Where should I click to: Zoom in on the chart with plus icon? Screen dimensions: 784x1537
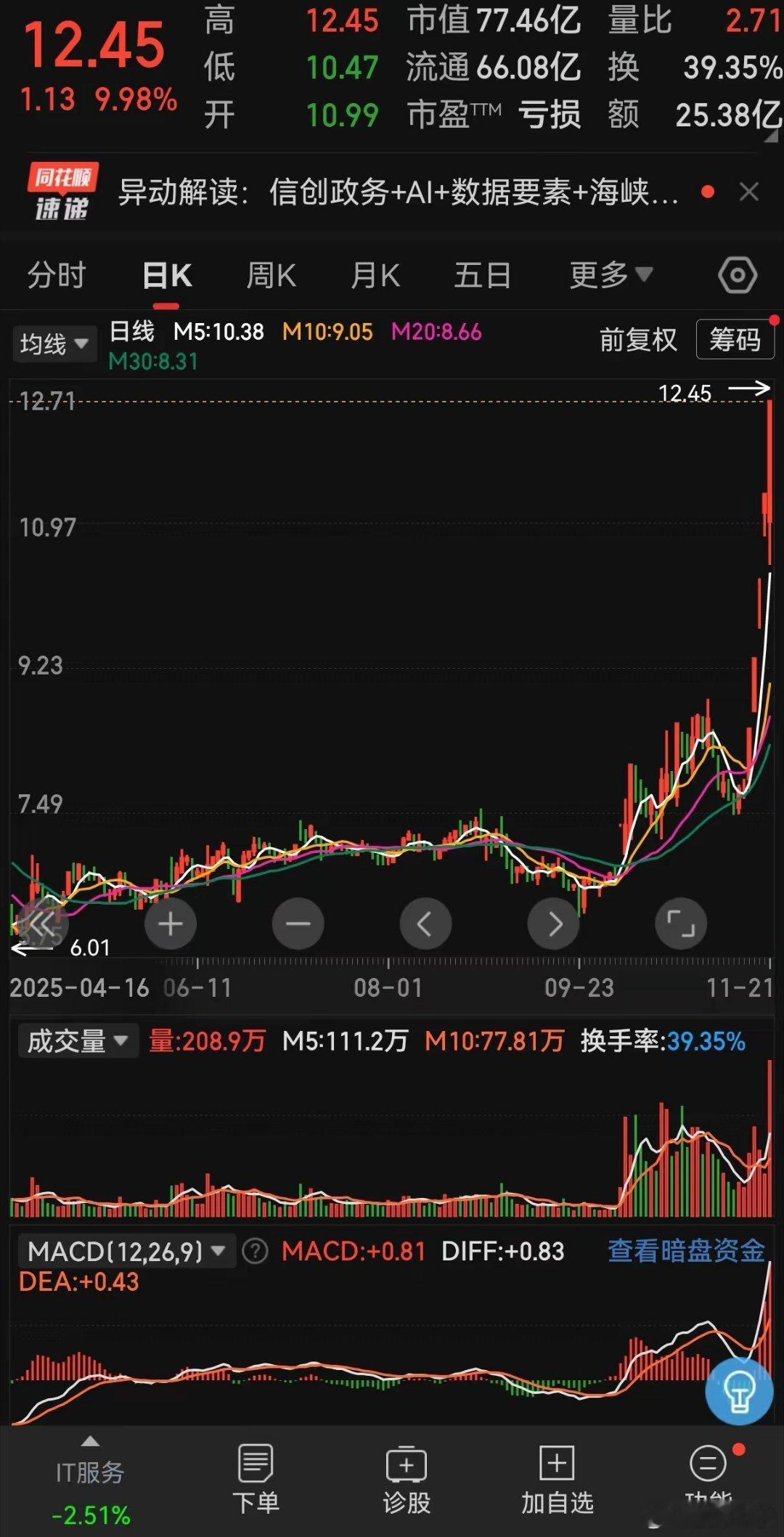coord(170,923)
